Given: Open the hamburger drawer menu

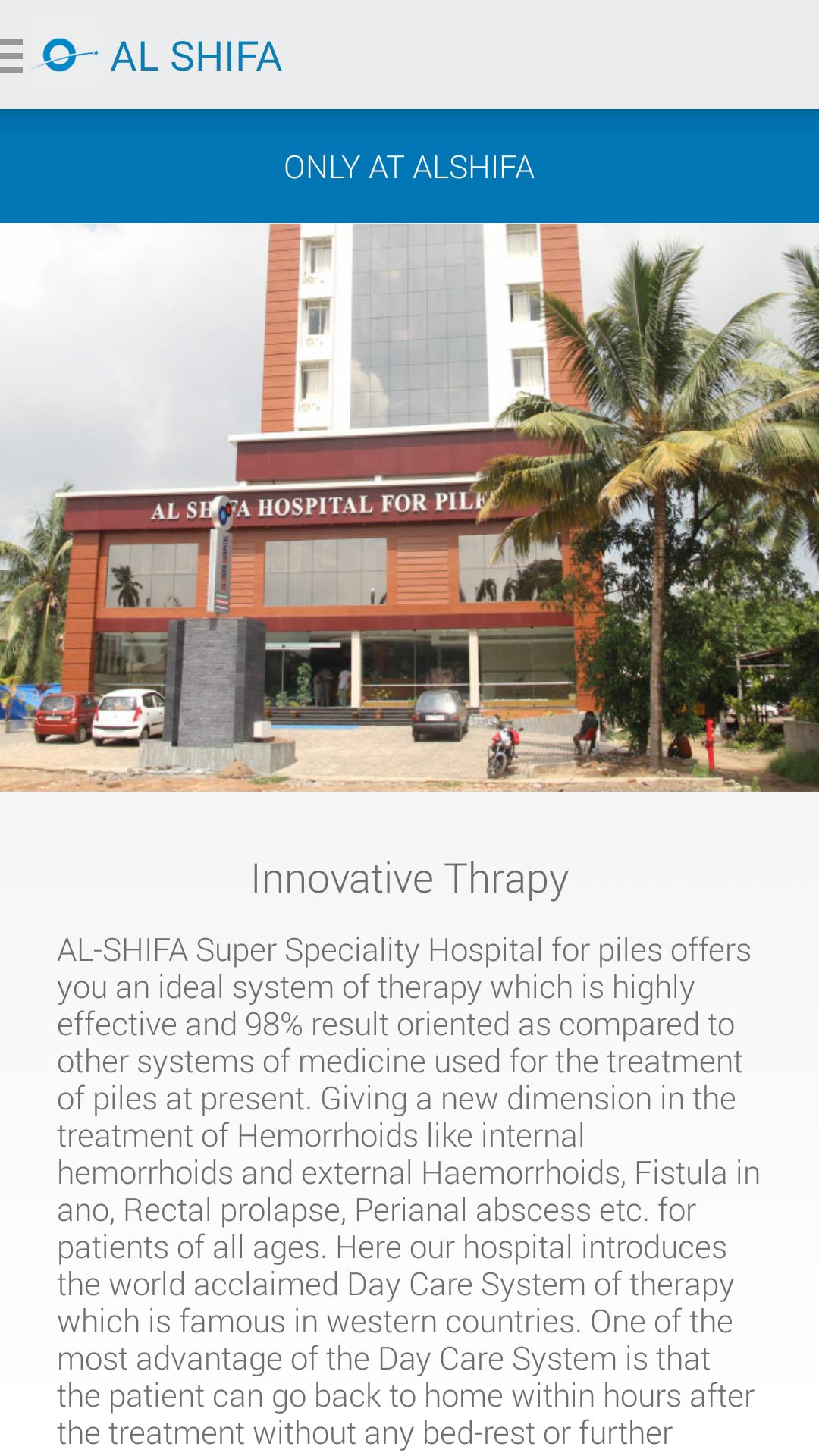Looking at the screenshot, I should point(12,55).
